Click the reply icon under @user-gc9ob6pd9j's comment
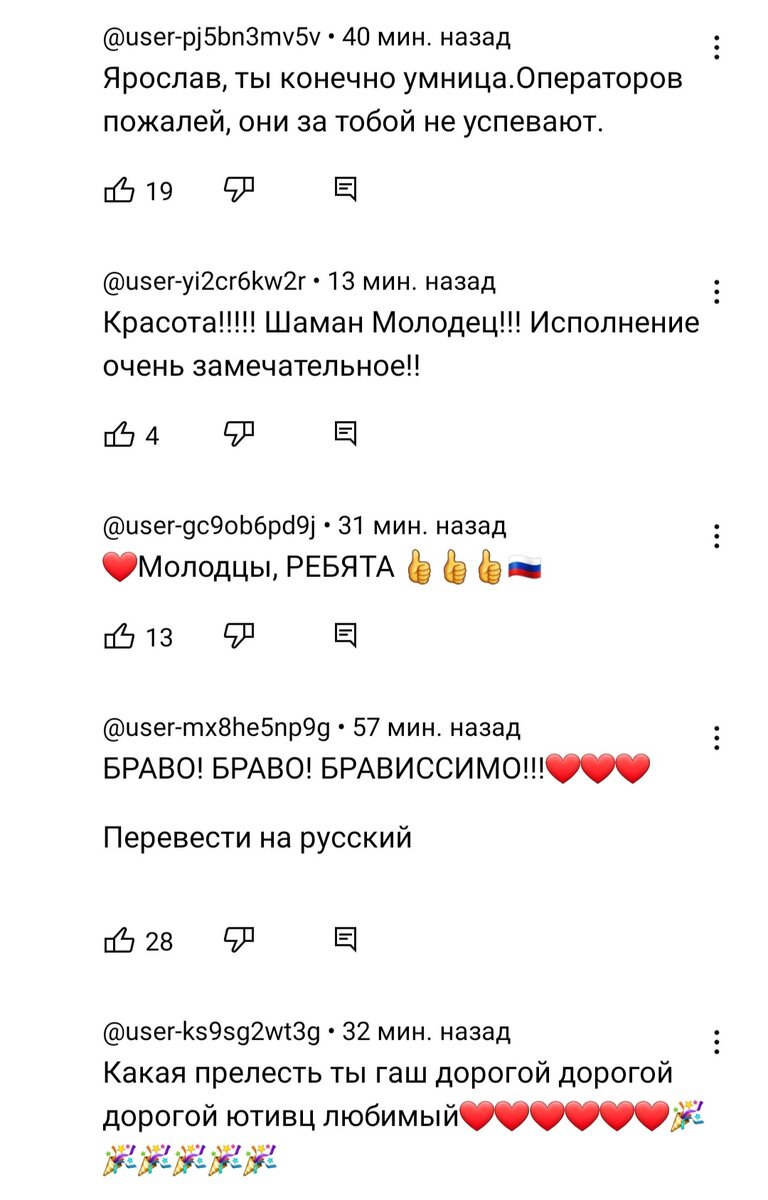Image resolution: width=768 pixels, height=1200 pixels. click(x=346, y=633)
